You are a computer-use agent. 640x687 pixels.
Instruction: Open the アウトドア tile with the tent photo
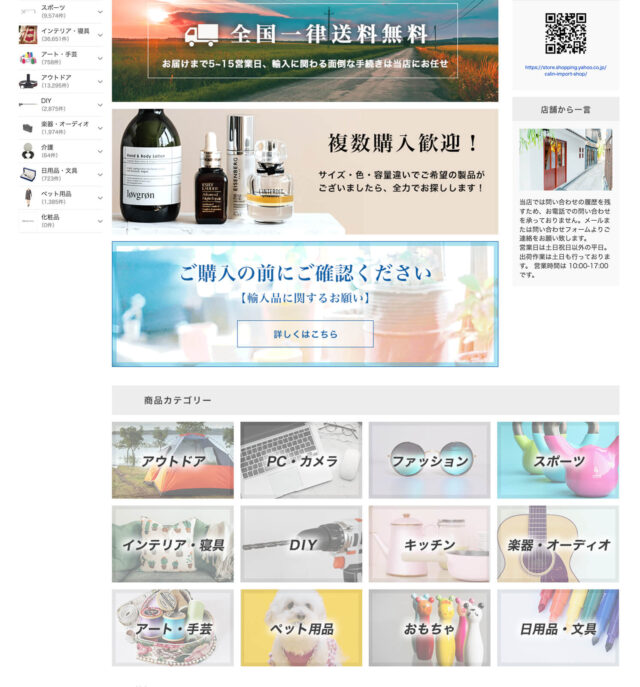pos(173,460)
